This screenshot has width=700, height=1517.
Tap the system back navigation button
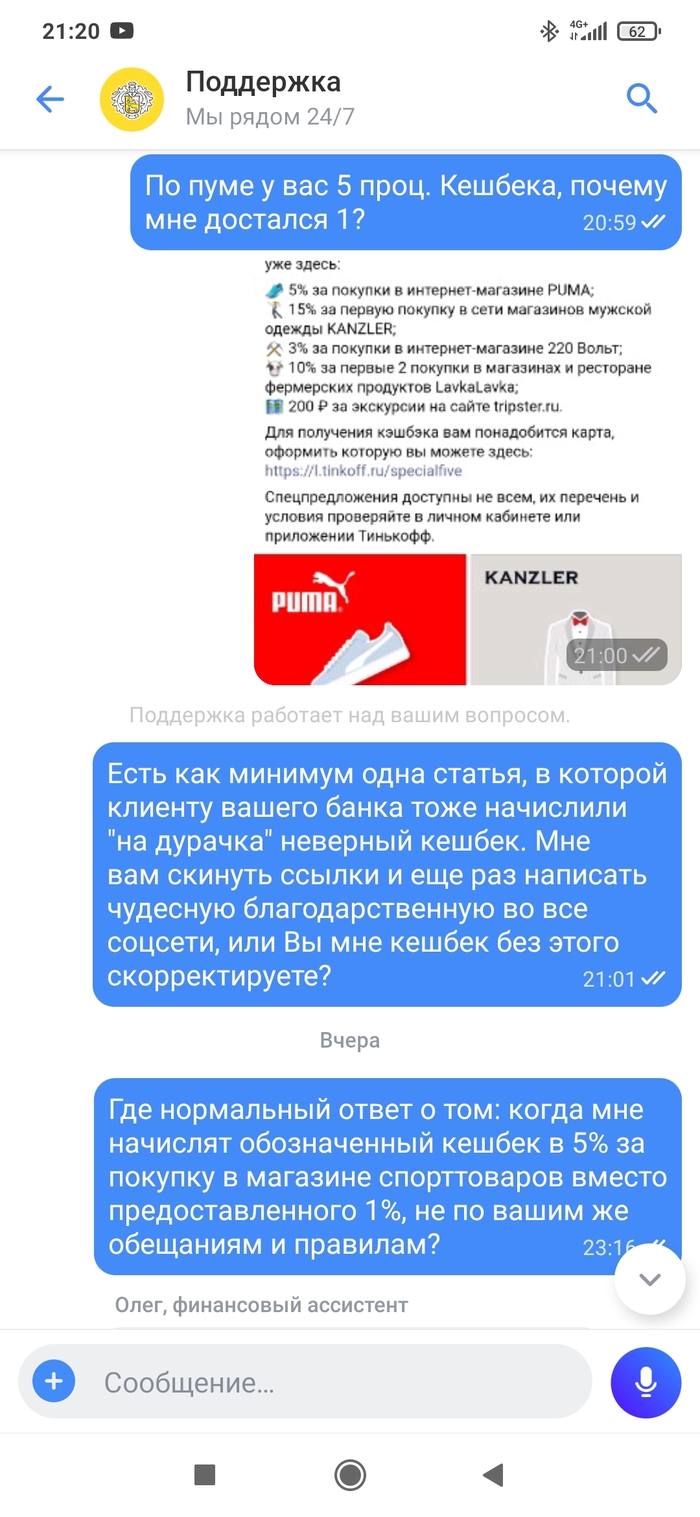[492, 1474]
